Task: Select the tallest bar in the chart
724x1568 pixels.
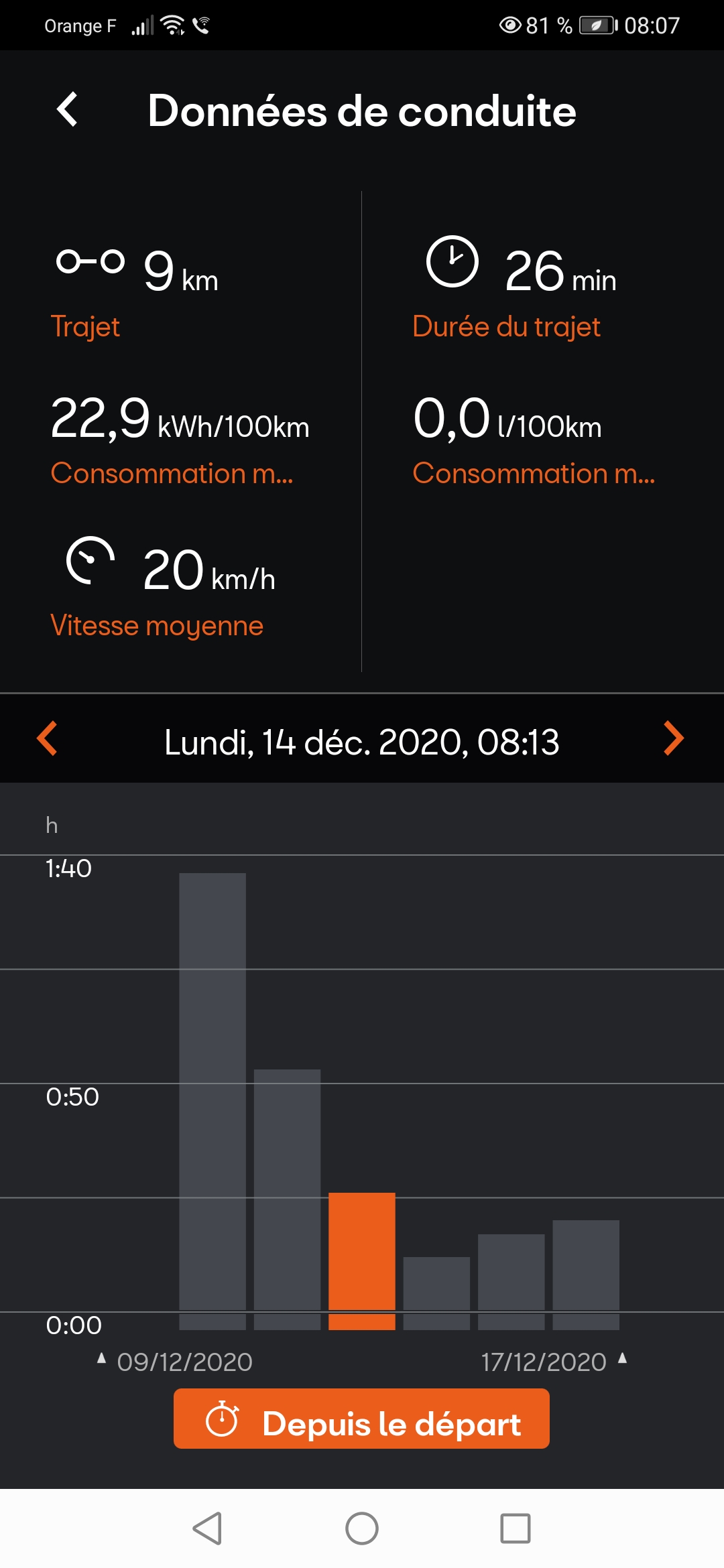Action: tap(213, 1101)
